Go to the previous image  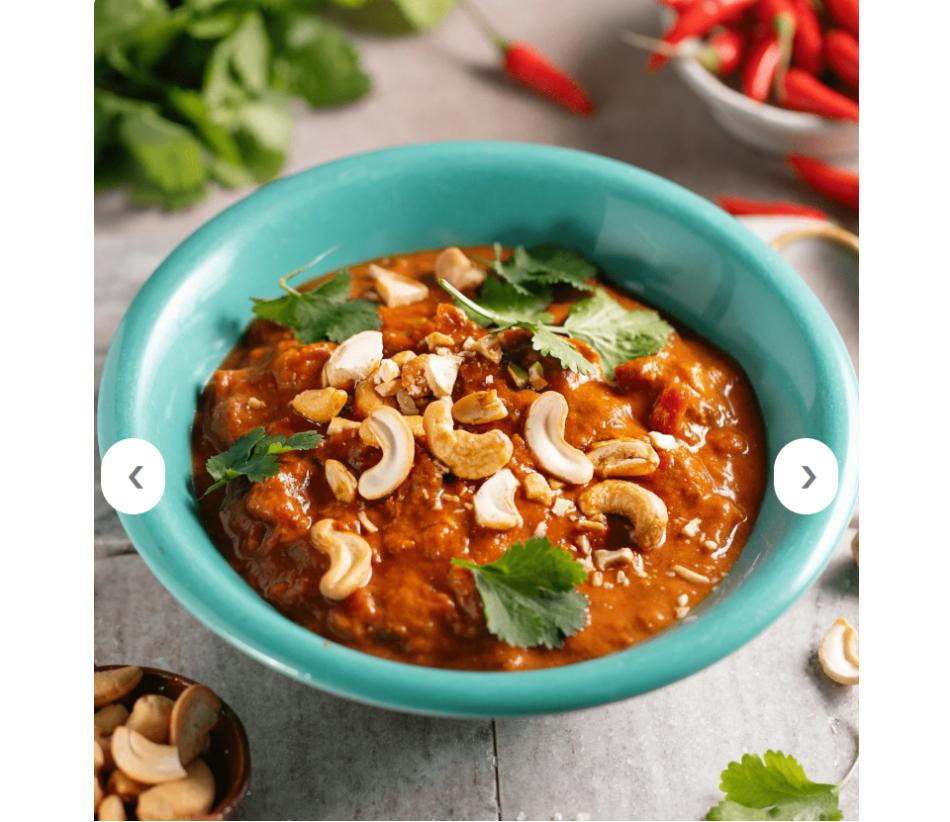[x=133, y=477]
